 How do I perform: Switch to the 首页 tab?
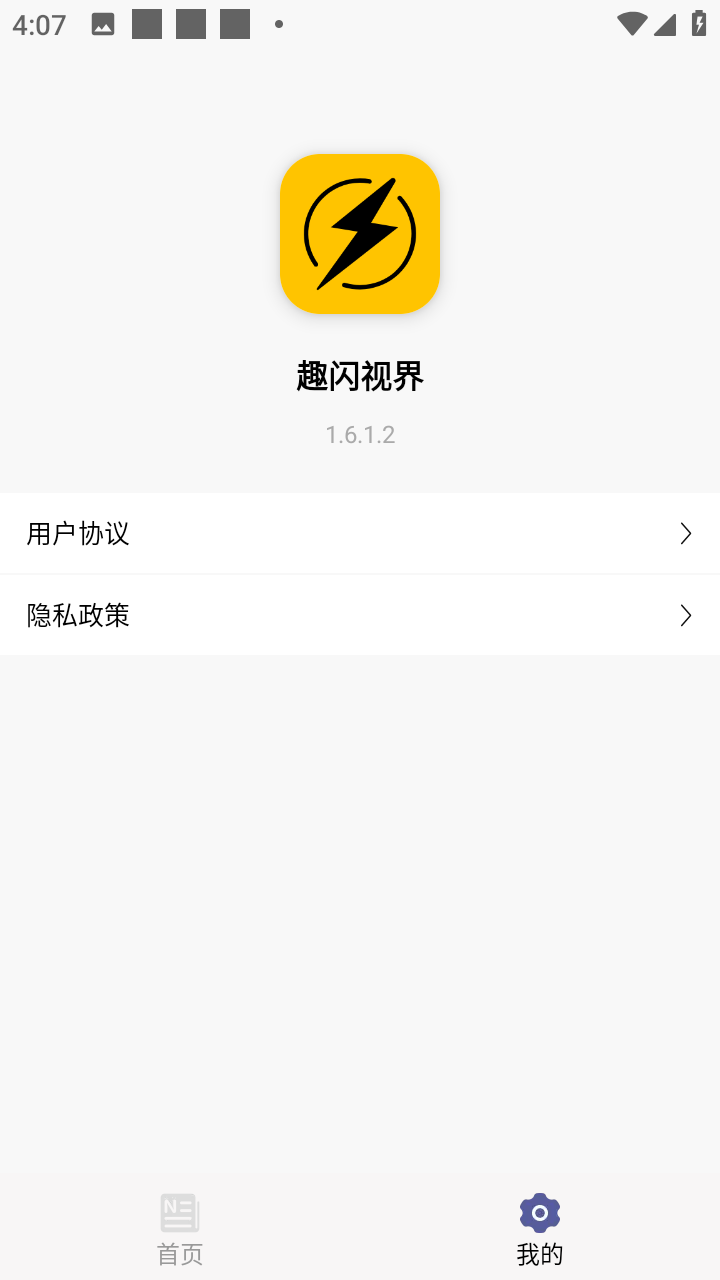click(180, 1228)
